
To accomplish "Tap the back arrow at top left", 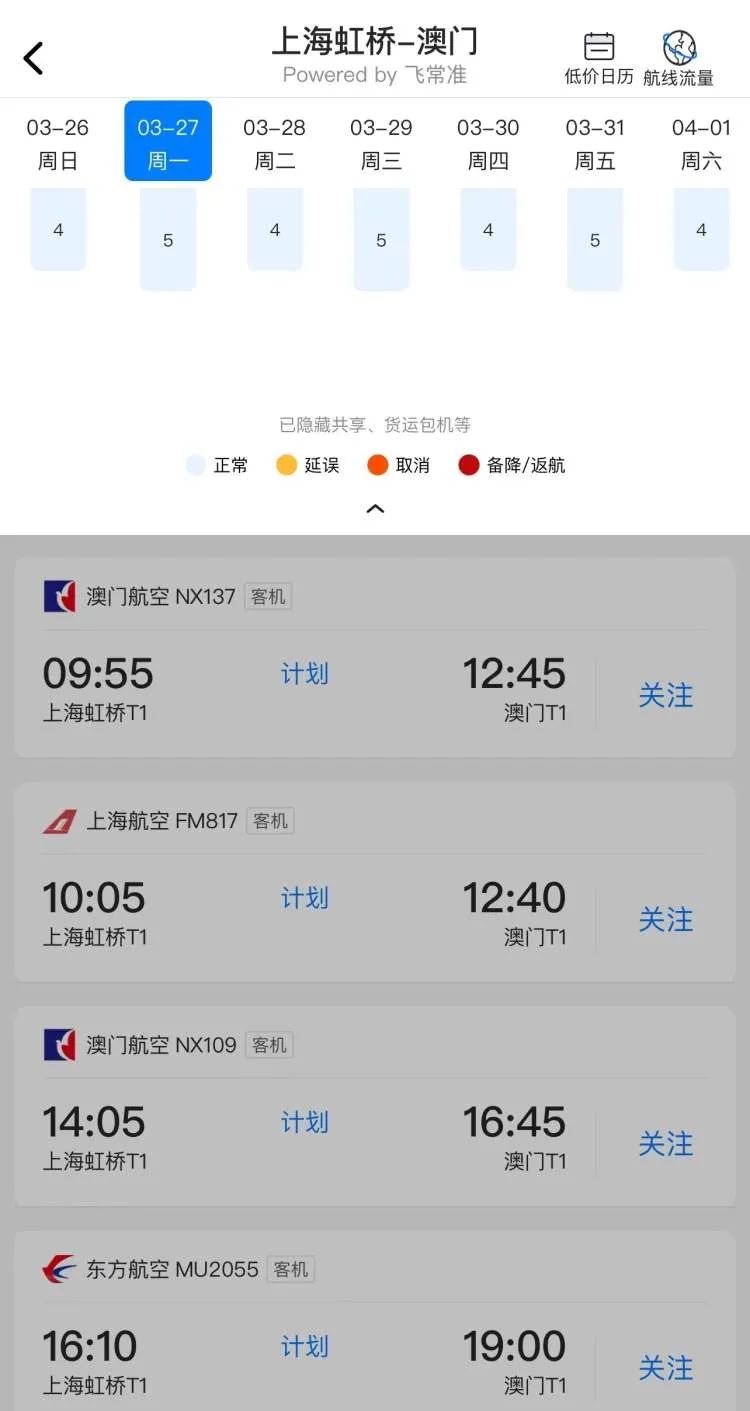I will (34, 57).
